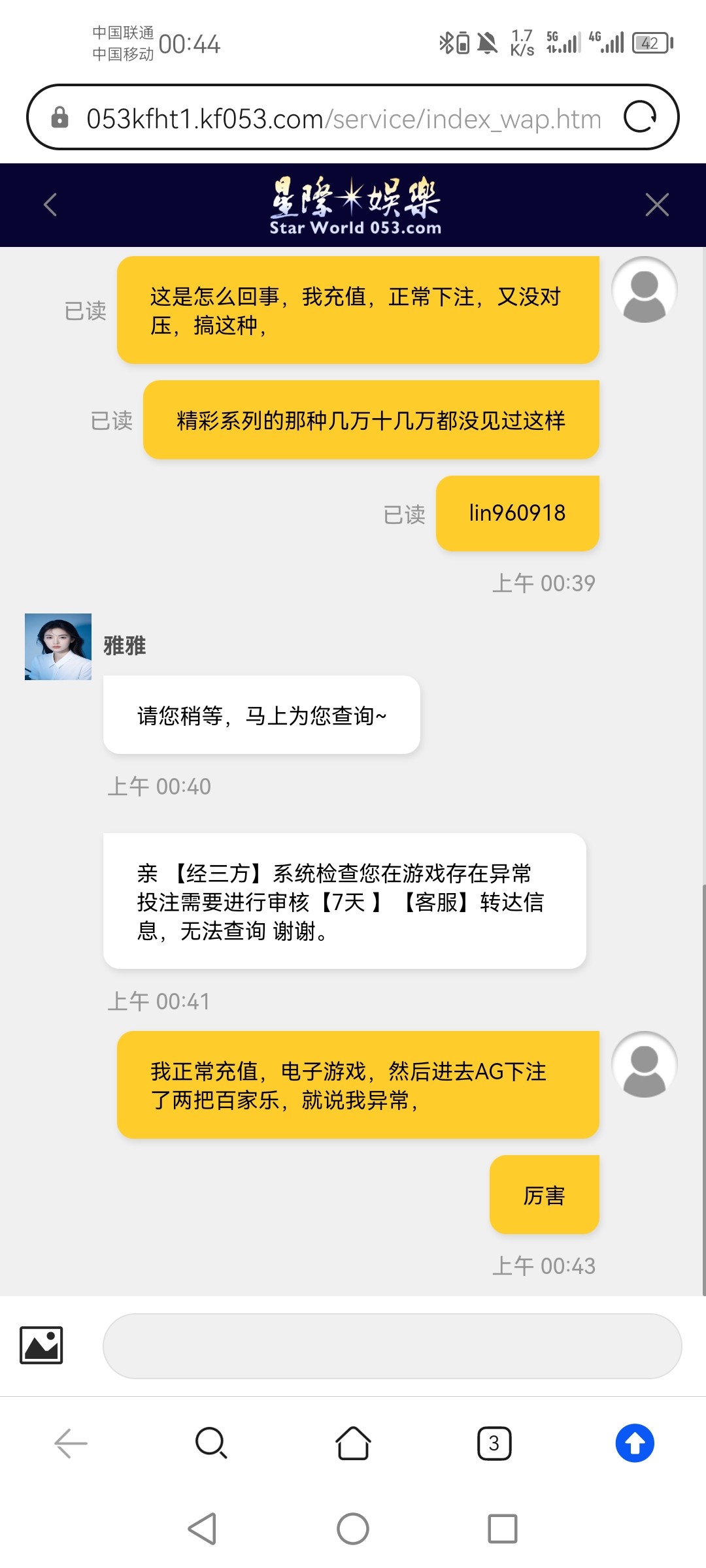Go to the browser home page
This screenshot has width=706, height=1568.
(x=353, y=1443)
